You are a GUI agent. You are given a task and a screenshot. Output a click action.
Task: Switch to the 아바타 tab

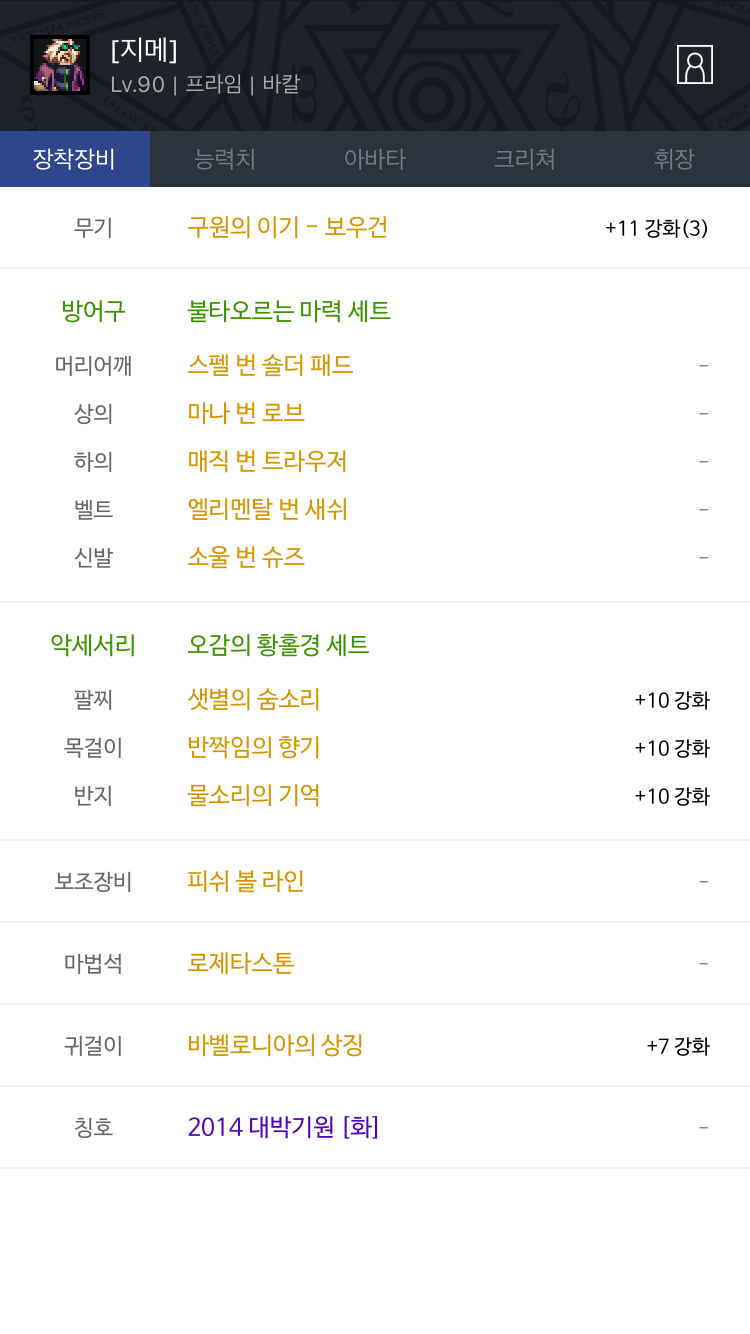click(x=375, y=159)
